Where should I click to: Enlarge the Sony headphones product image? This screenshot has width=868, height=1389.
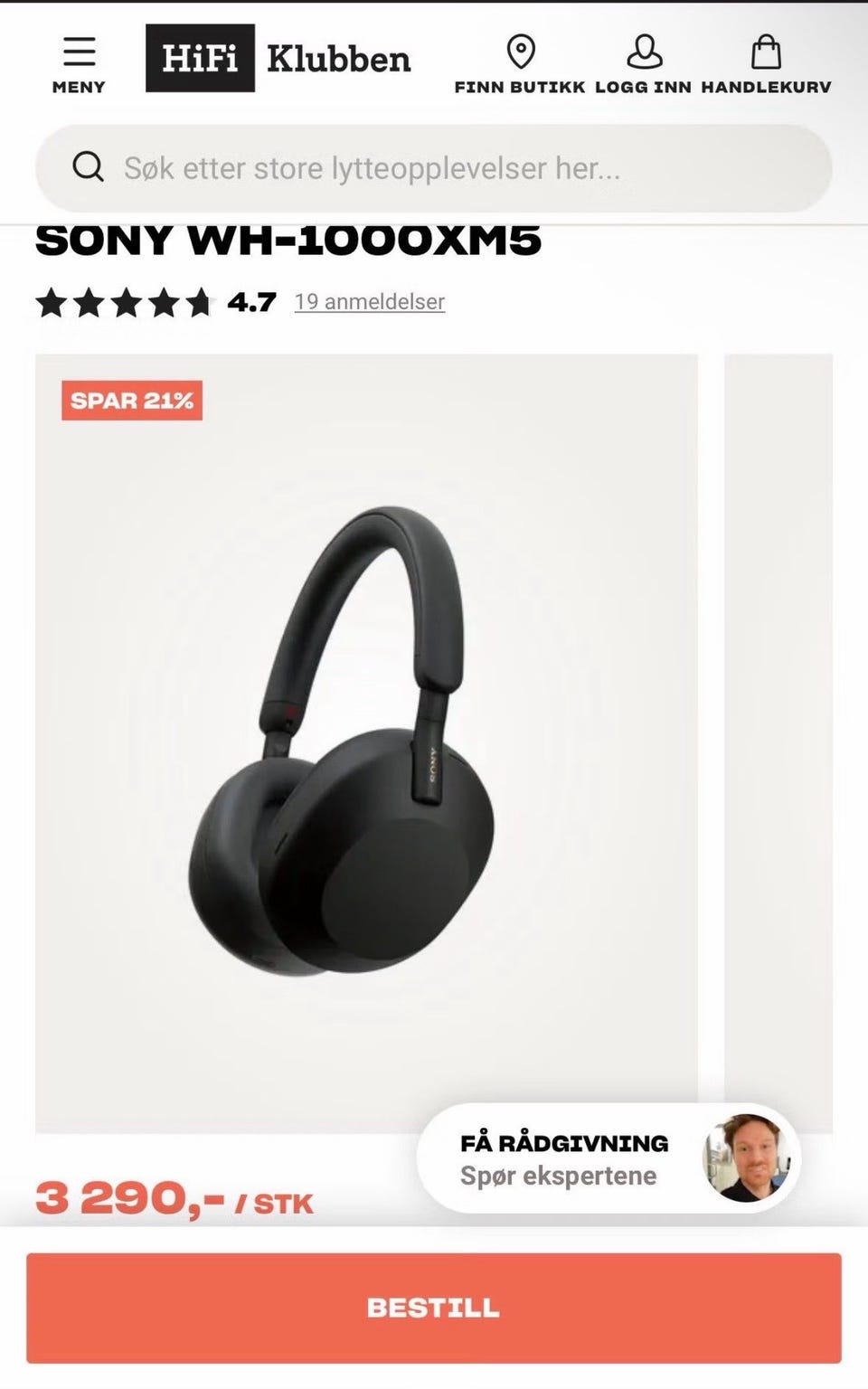366,743
